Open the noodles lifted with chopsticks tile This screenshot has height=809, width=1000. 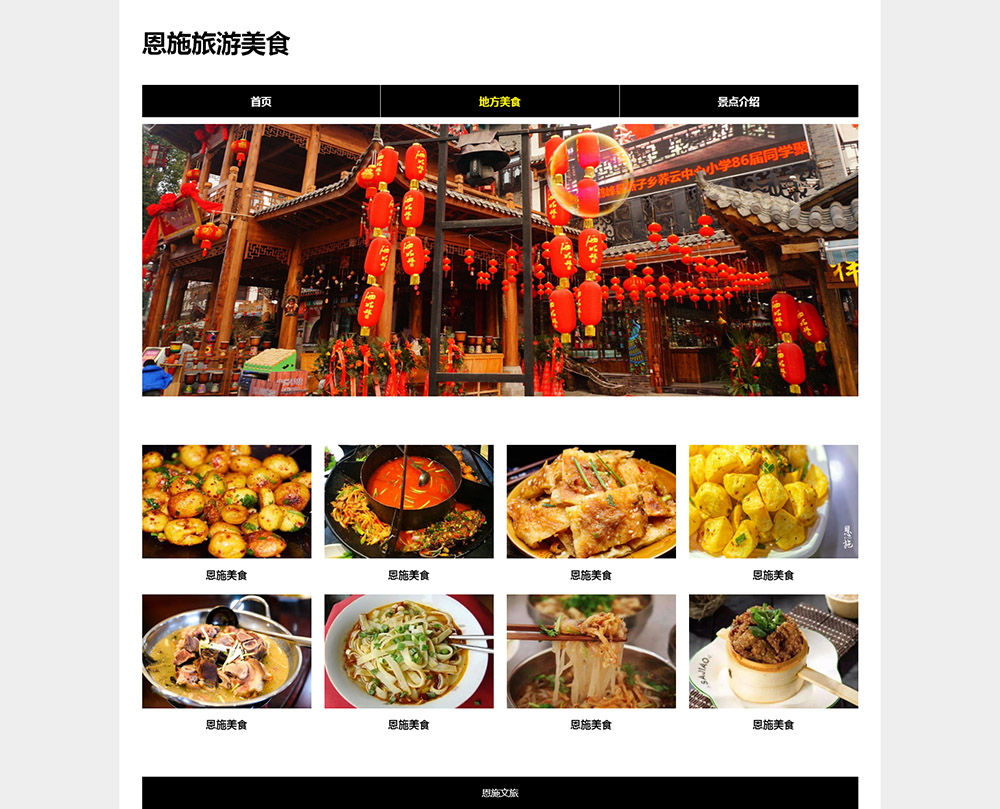click(x=591, y=651)
